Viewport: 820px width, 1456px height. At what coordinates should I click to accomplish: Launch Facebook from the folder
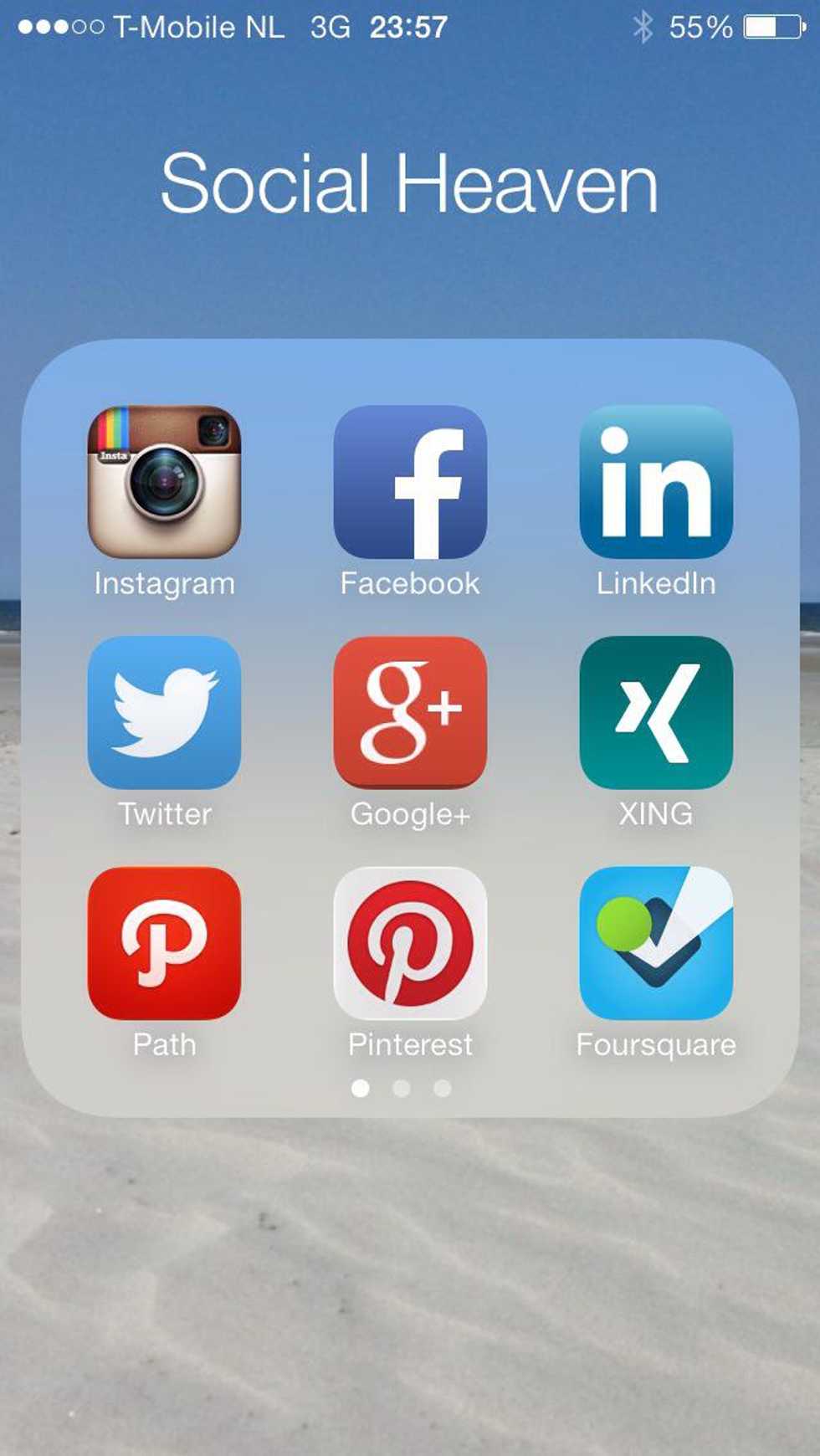(x=410, y=482)
